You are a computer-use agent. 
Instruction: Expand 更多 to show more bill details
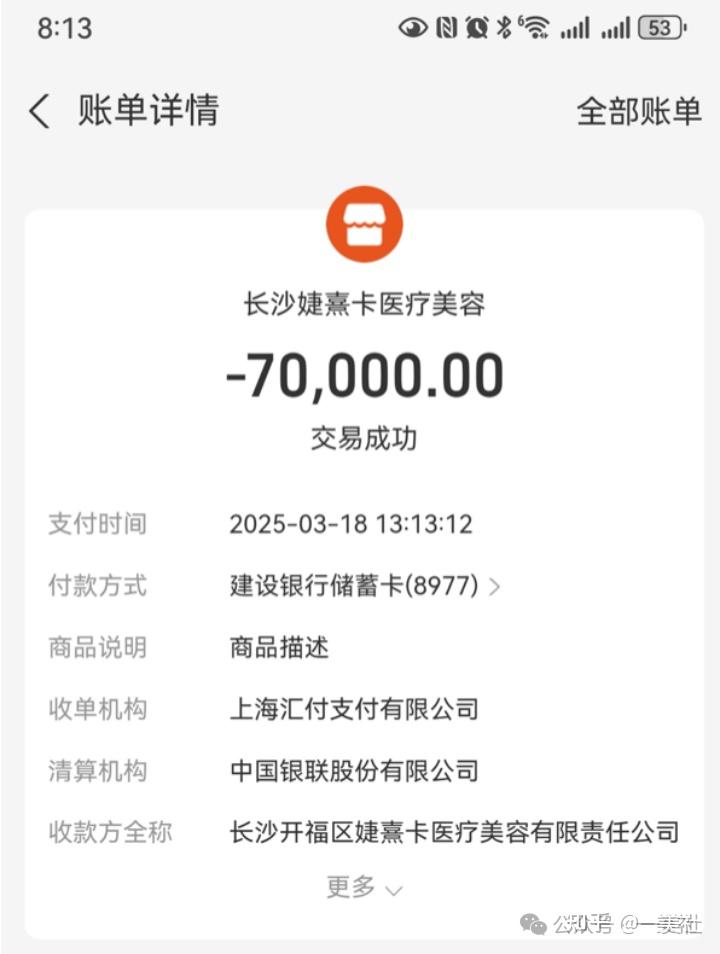(363, 887)
